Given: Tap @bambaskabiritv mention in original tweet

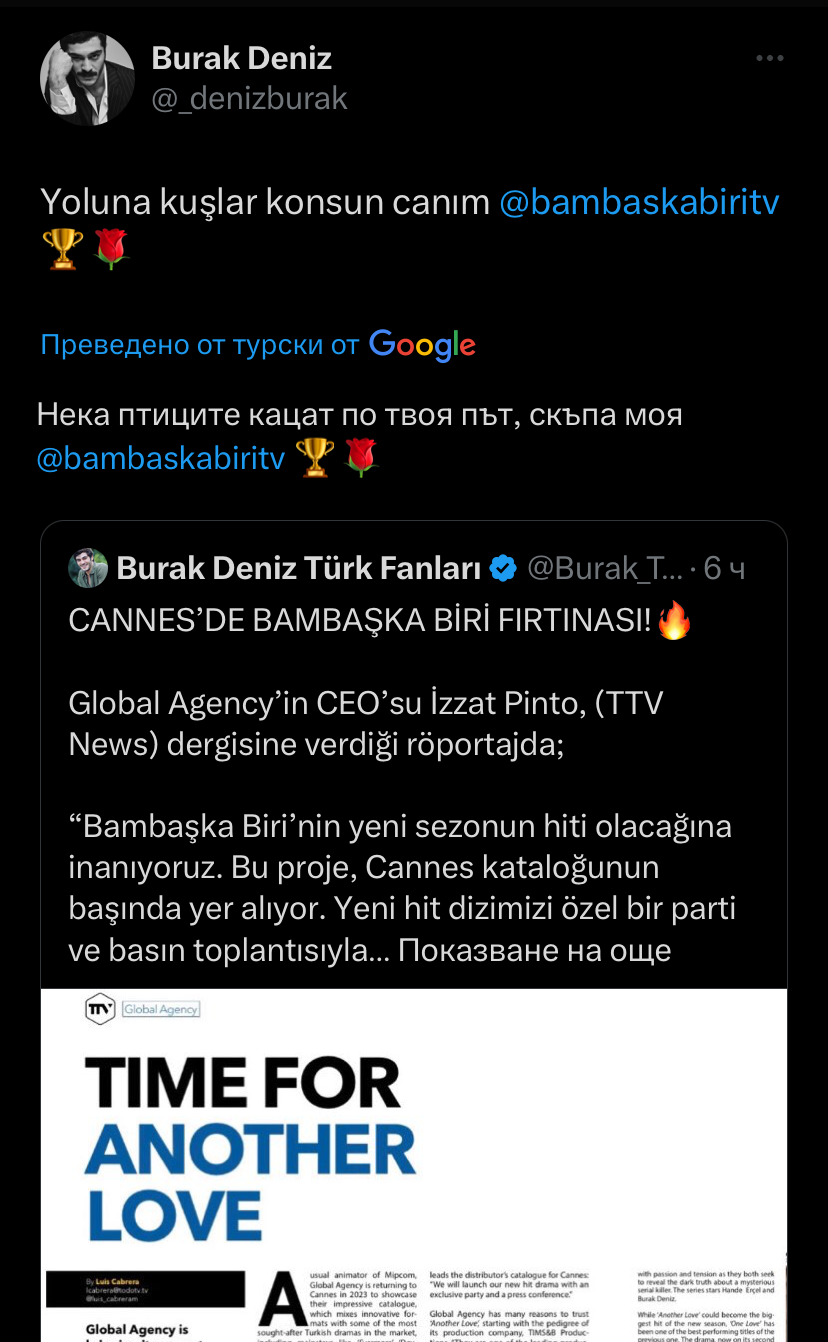Looking at the screenshot, I should point(638,202).
